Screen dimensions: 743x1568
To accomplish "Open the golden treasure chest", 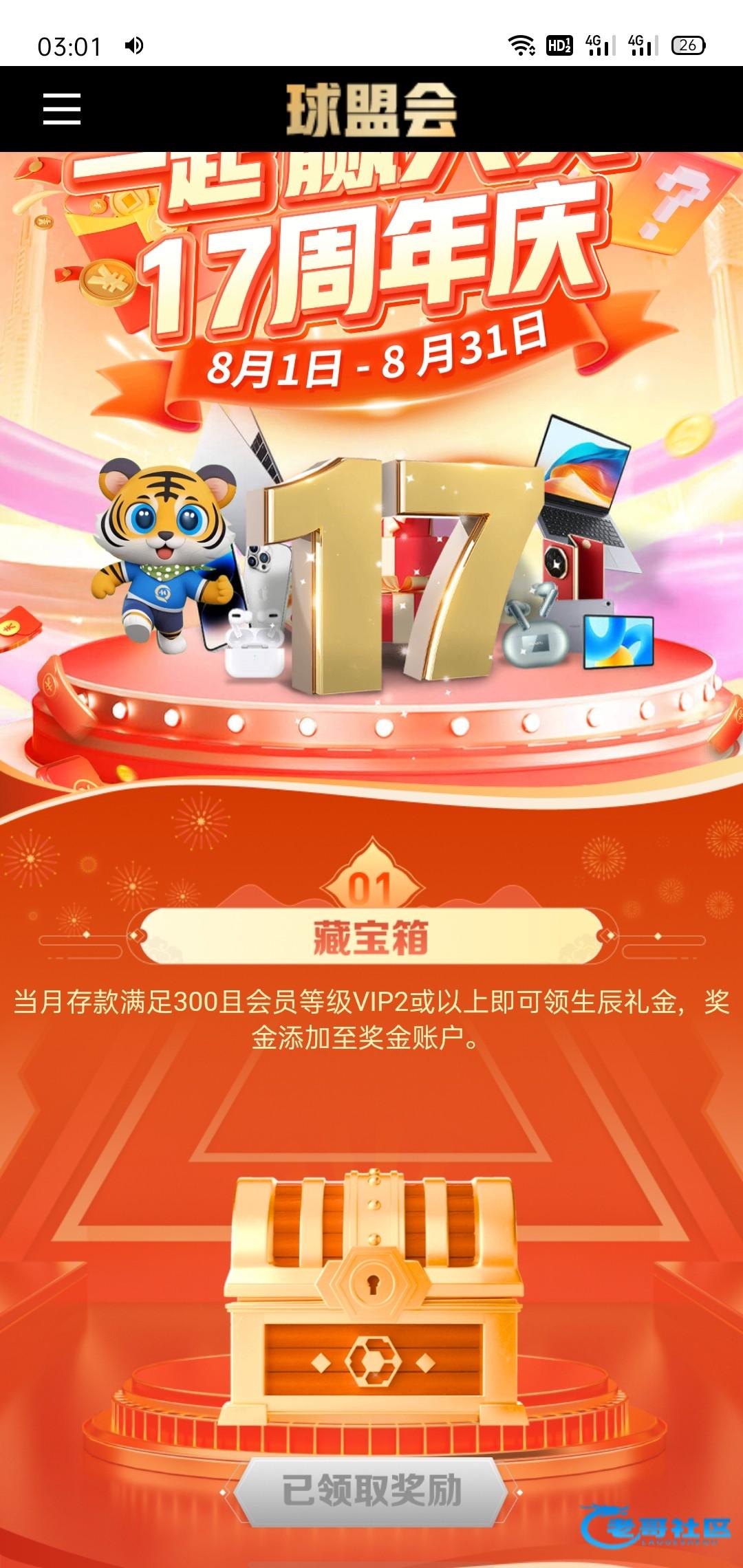I will coord(373,1293).
